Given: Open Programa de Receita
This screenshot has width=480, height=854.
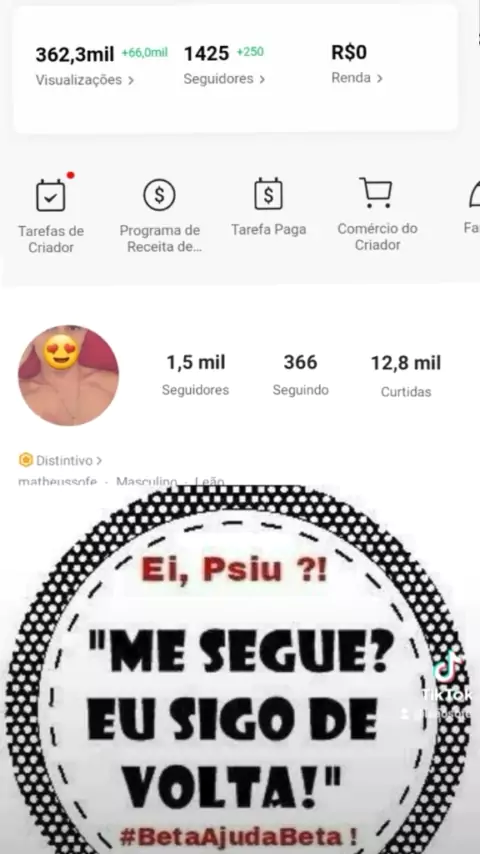Looking at the screenshot, I should point(160,215).
